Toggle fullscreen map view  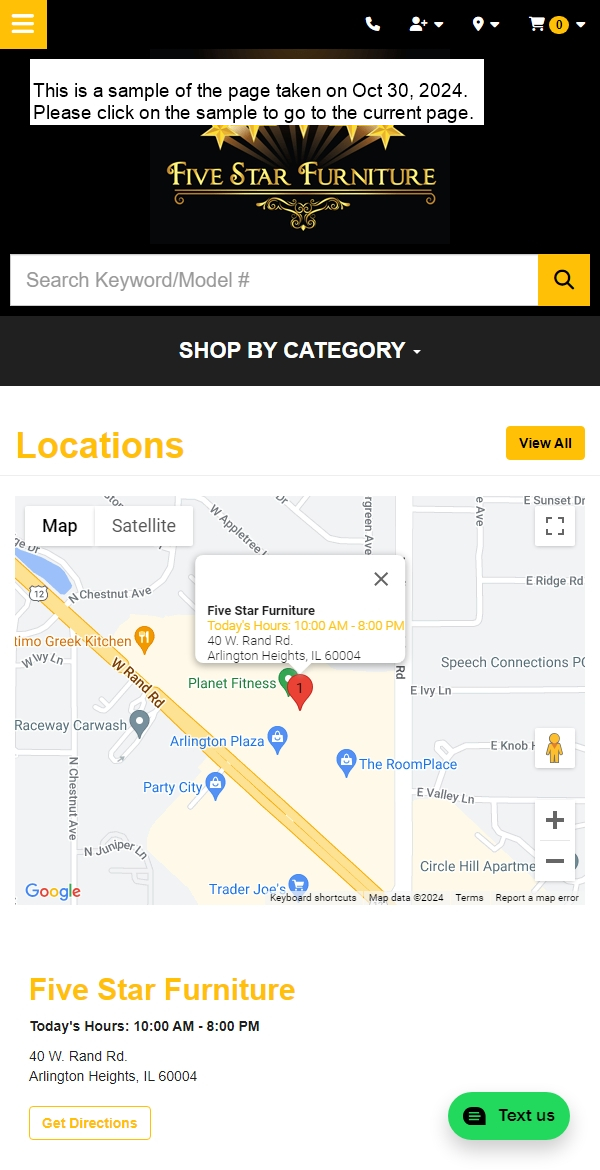(x=555, y=526)
